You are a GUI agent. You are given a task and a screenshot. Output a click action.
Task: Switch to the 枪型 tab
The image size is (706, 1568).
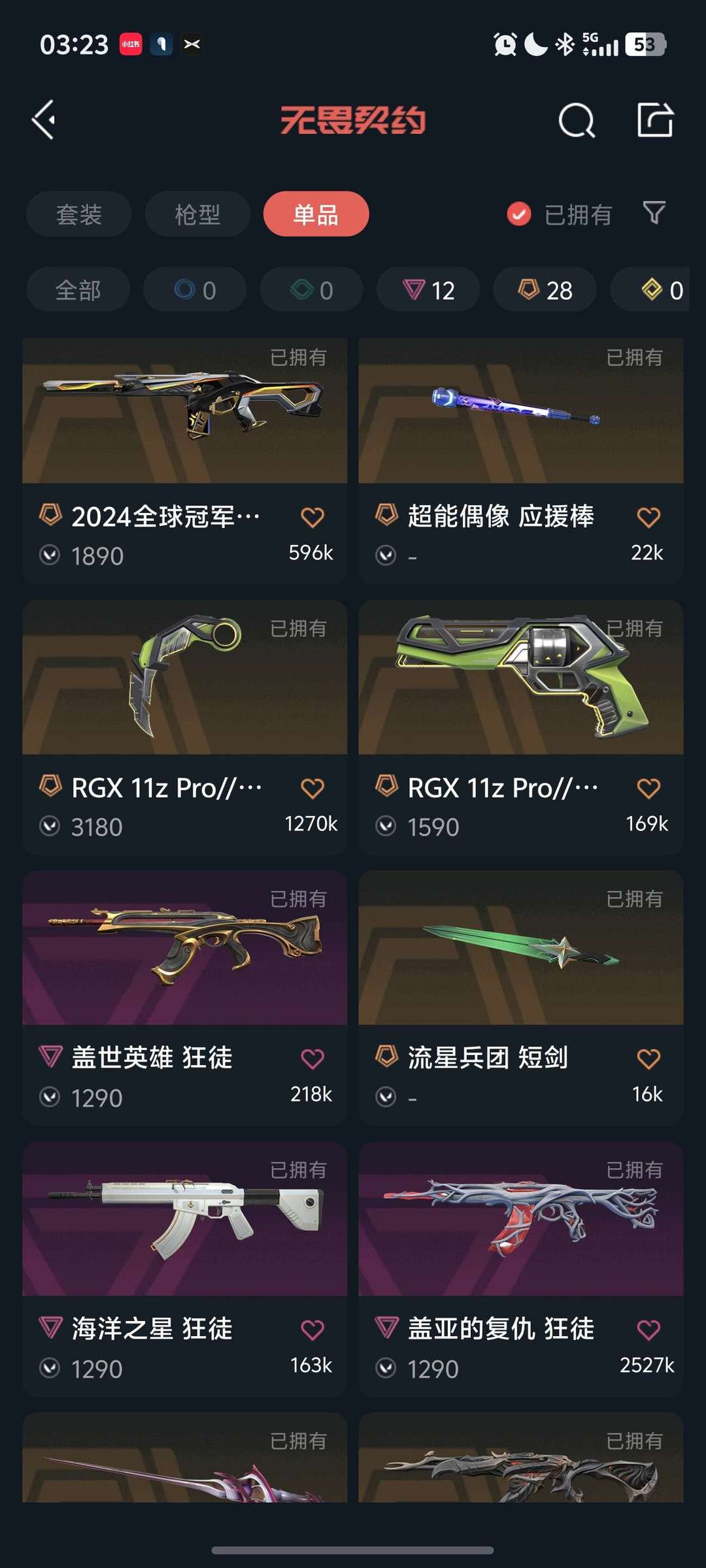coord(197,214)
